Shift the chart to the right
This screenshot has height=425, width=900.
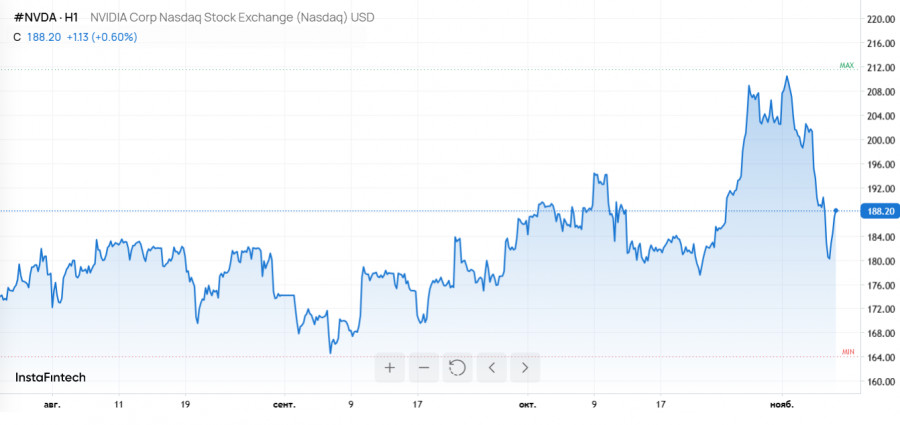pyautogui.click(x=525, y=368)
